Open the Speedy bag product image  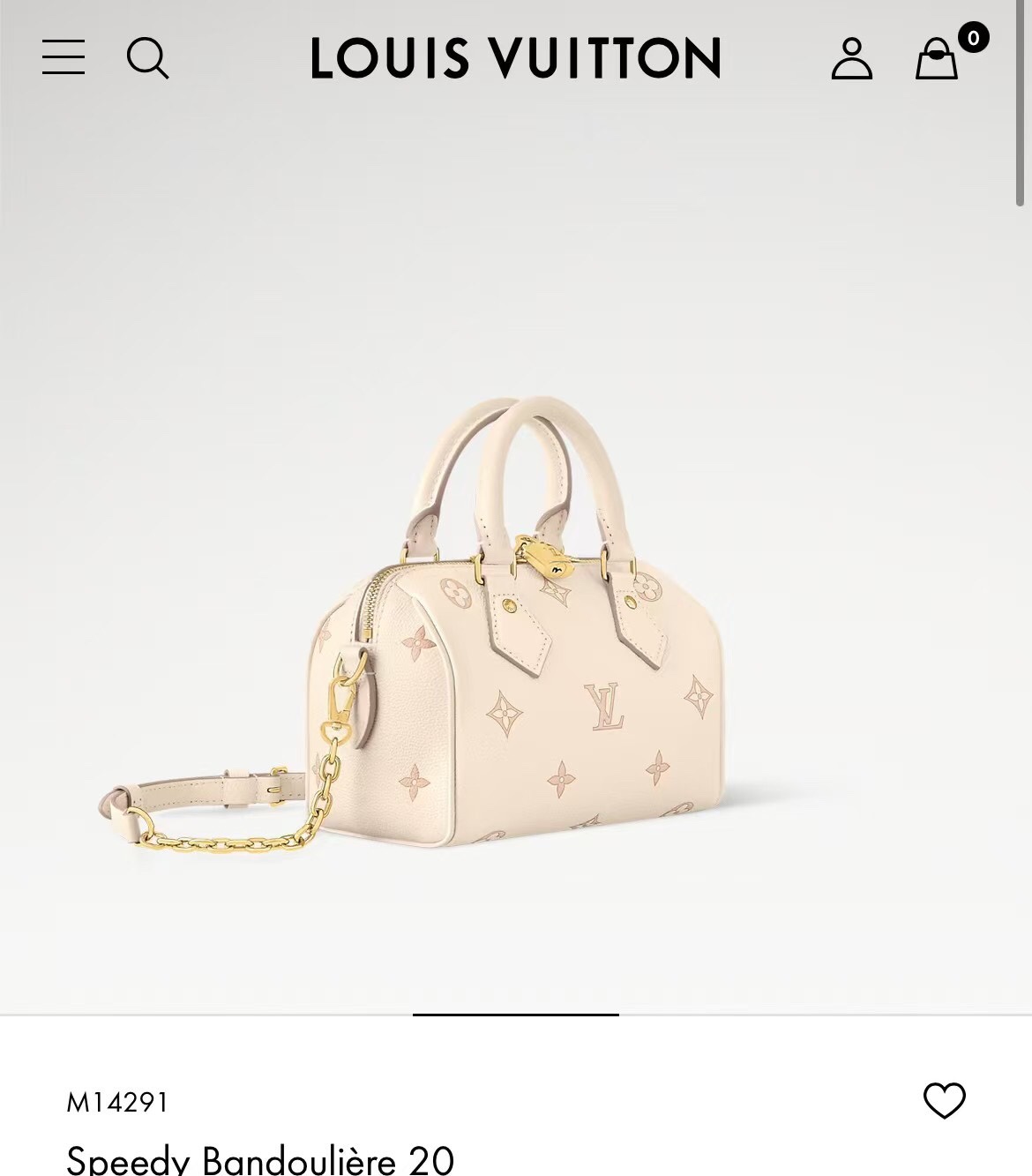click(516, 626)
